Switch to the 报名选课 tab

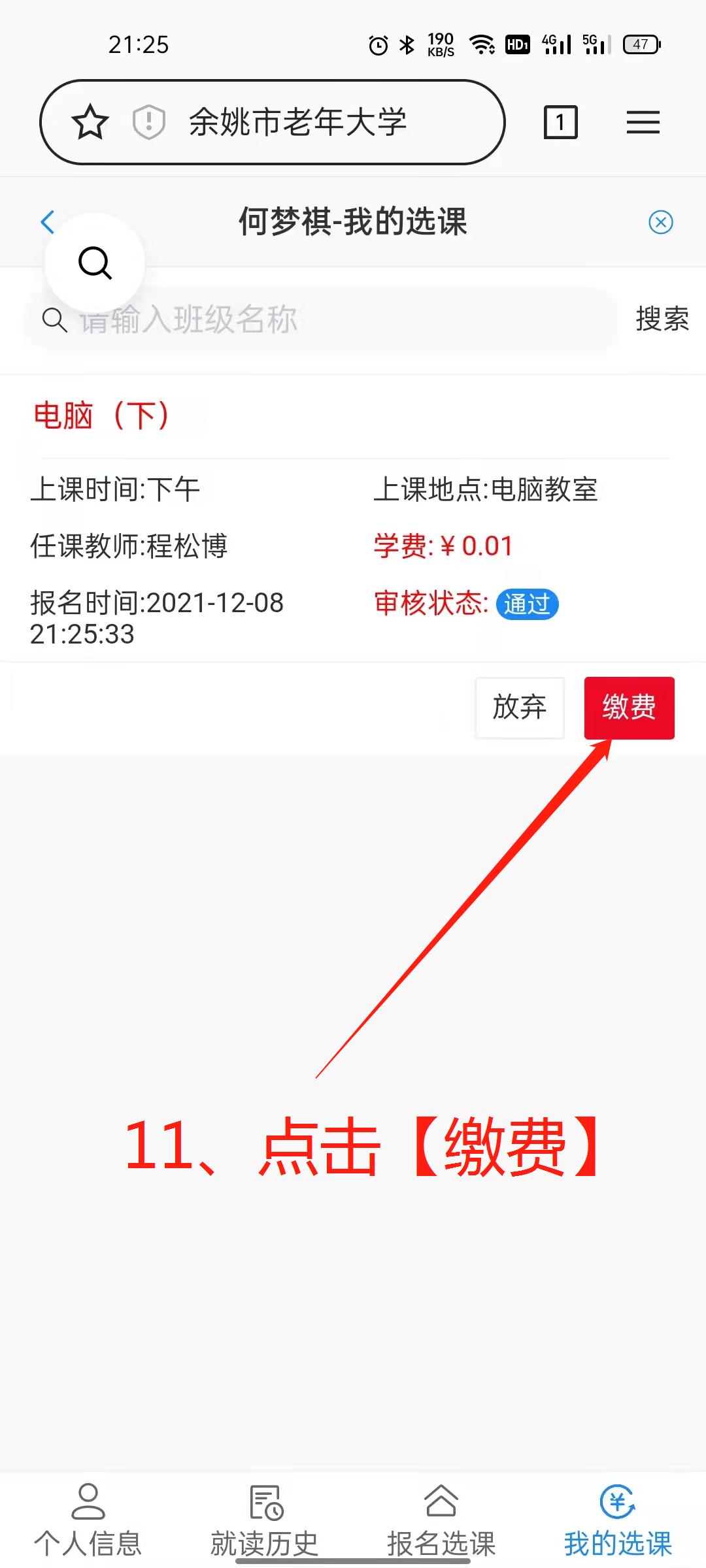[x=441, y=1520]
